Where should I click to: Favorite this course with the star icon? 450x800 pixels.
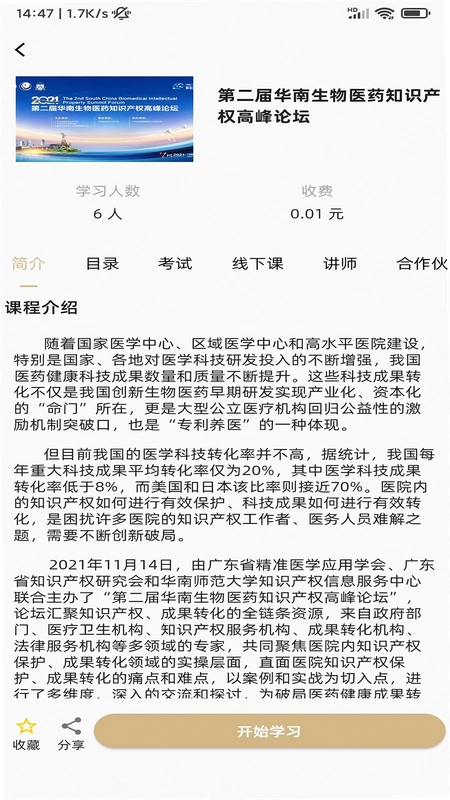[26, 726]
